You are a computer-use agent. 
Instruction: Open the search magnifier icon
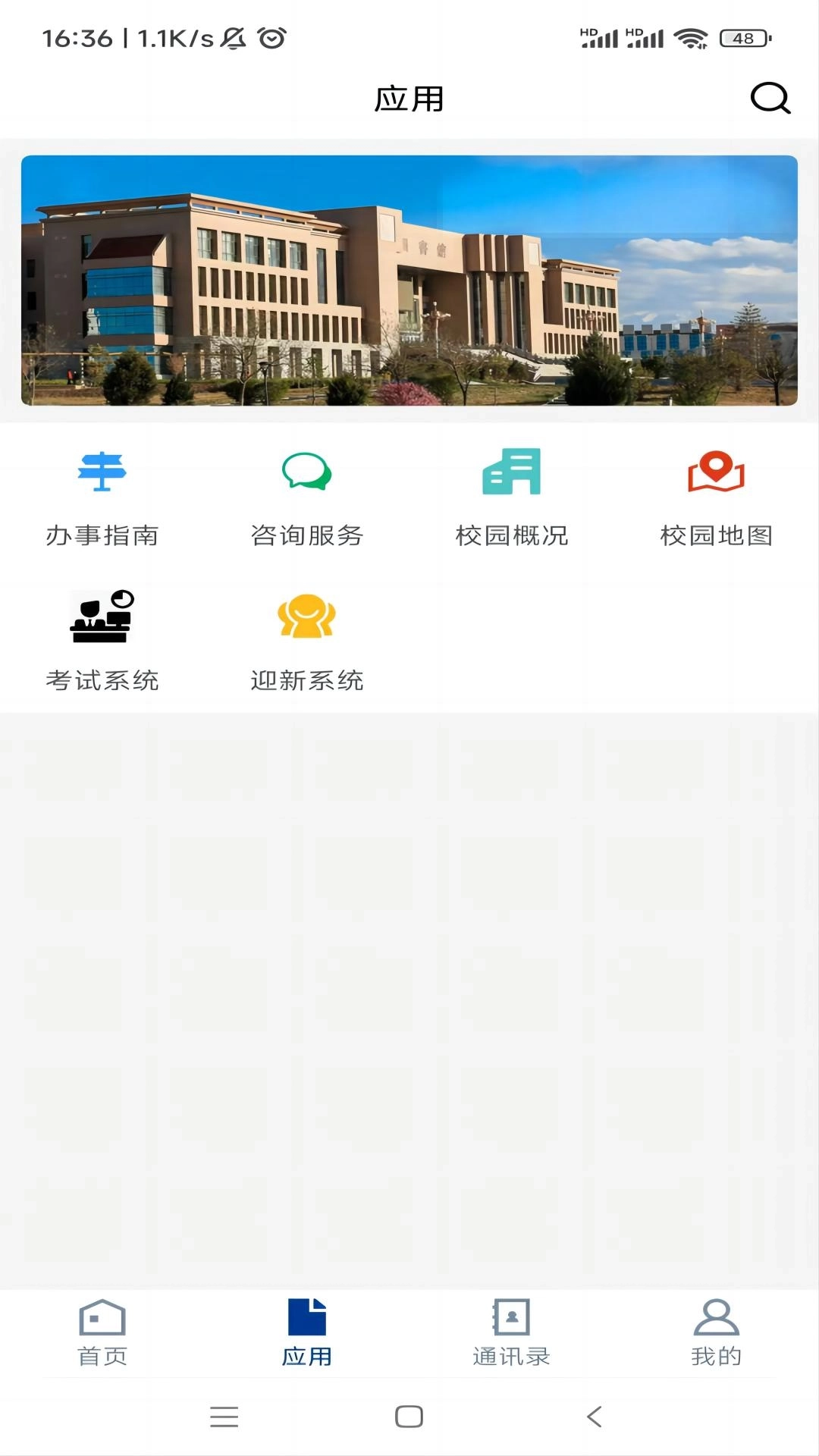(x=769, y=99)
